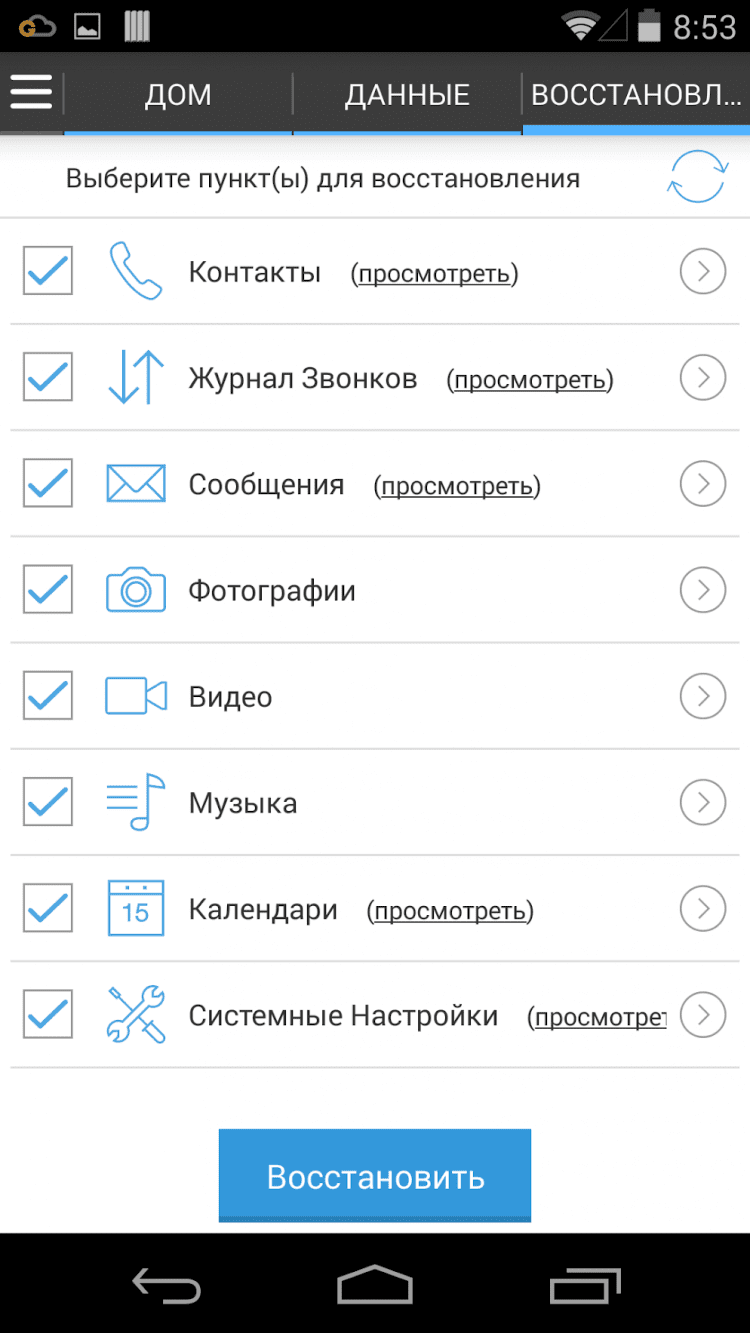Image resolution: width=750 pixels, height=1333 pixels.
Task: Deselect the Системные Настройки checkbox
Action: 48,1015
